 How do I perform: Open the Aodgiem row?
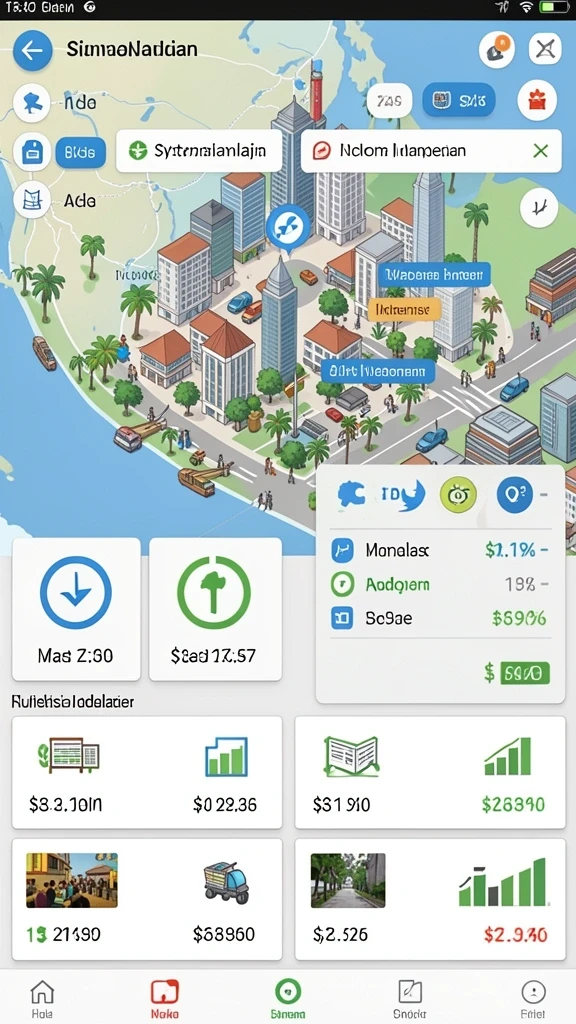[x=440, y=584]
